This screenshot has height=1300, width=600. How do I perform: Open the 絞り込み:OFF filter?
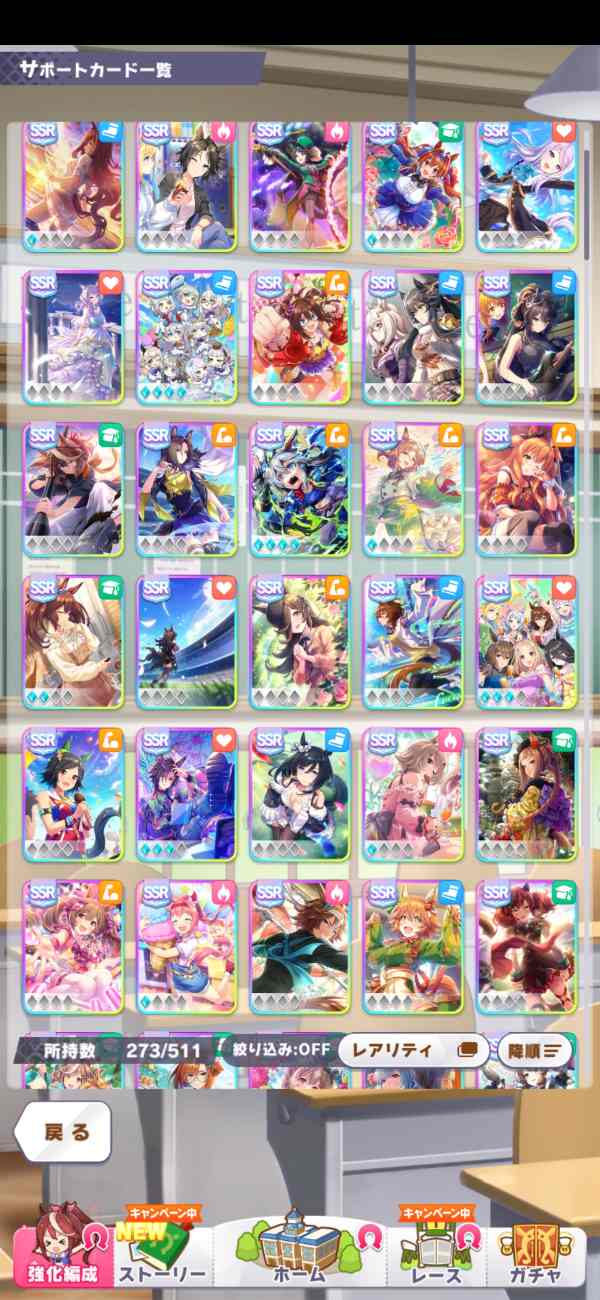click(280, 1051)
